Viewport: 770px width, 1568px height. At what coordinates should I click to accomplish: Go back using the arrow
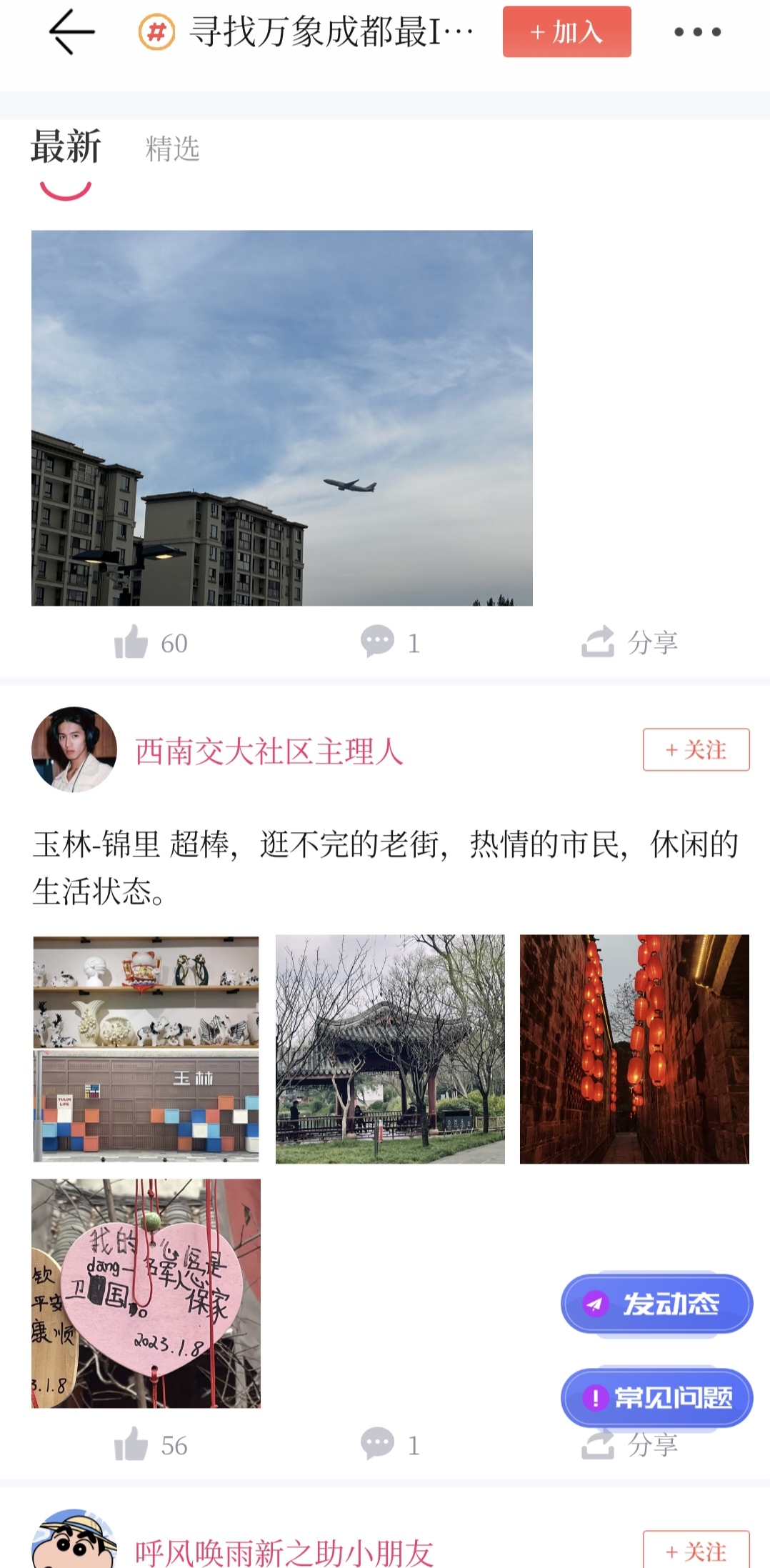pos(71,32)
